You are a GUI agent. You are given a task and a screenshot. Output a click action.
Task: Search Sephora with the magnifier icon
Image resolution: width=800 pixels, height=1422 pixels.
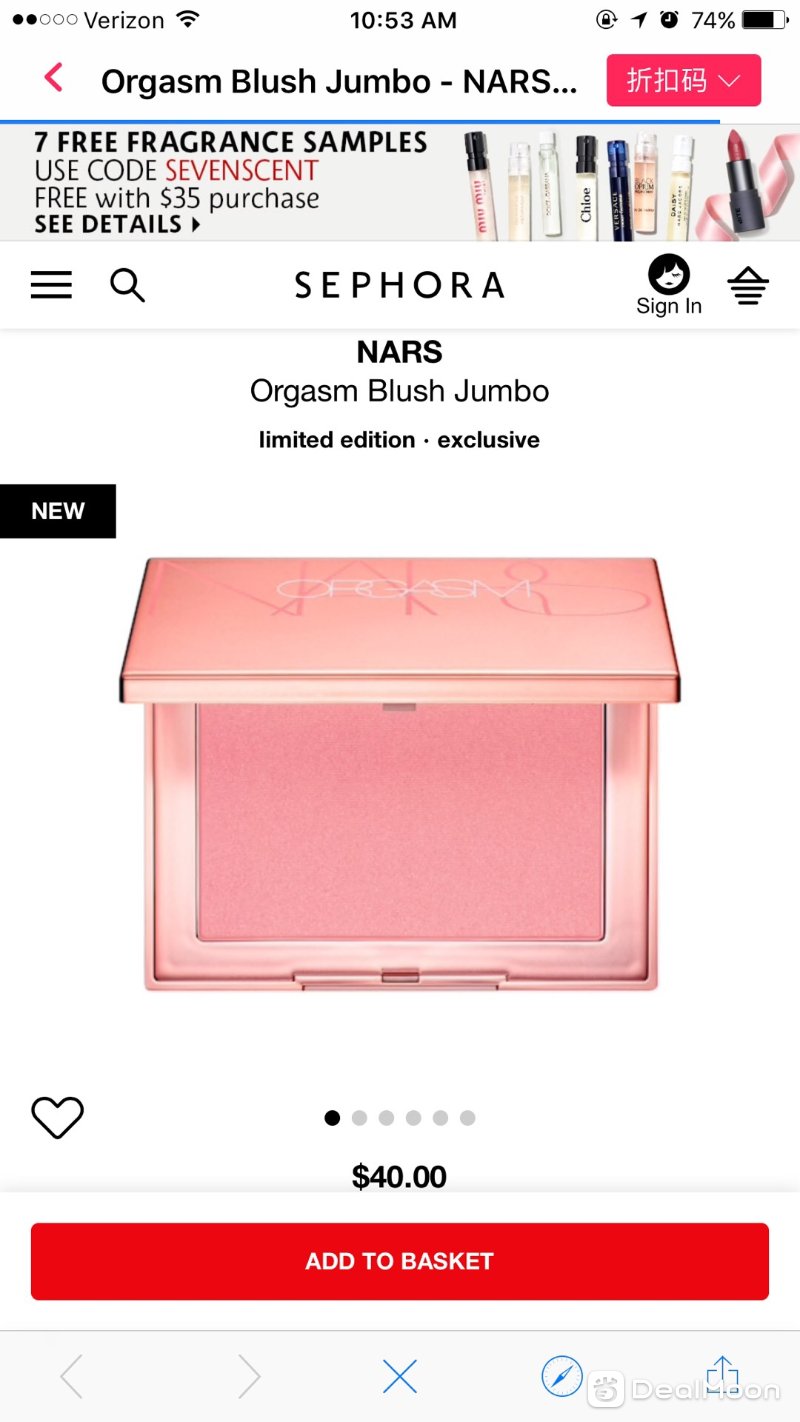point(127,286)
